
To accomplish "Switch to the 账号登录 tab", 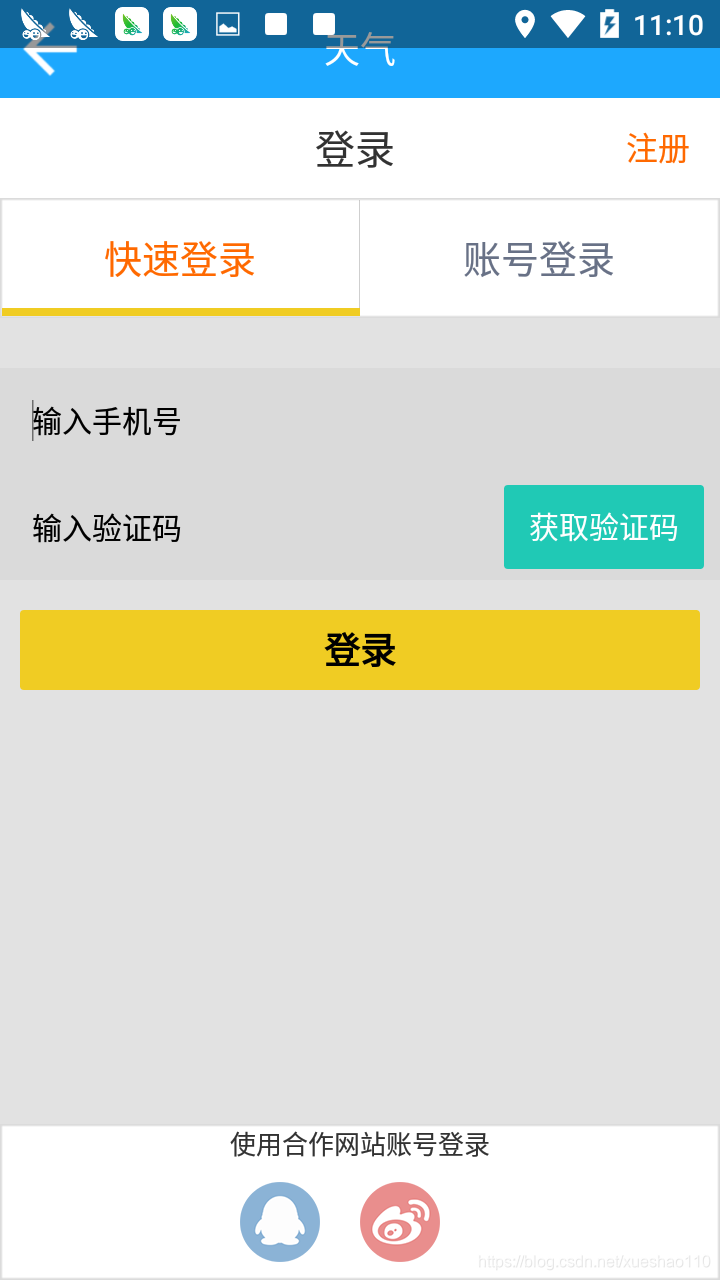I will [x=539, y=258].
